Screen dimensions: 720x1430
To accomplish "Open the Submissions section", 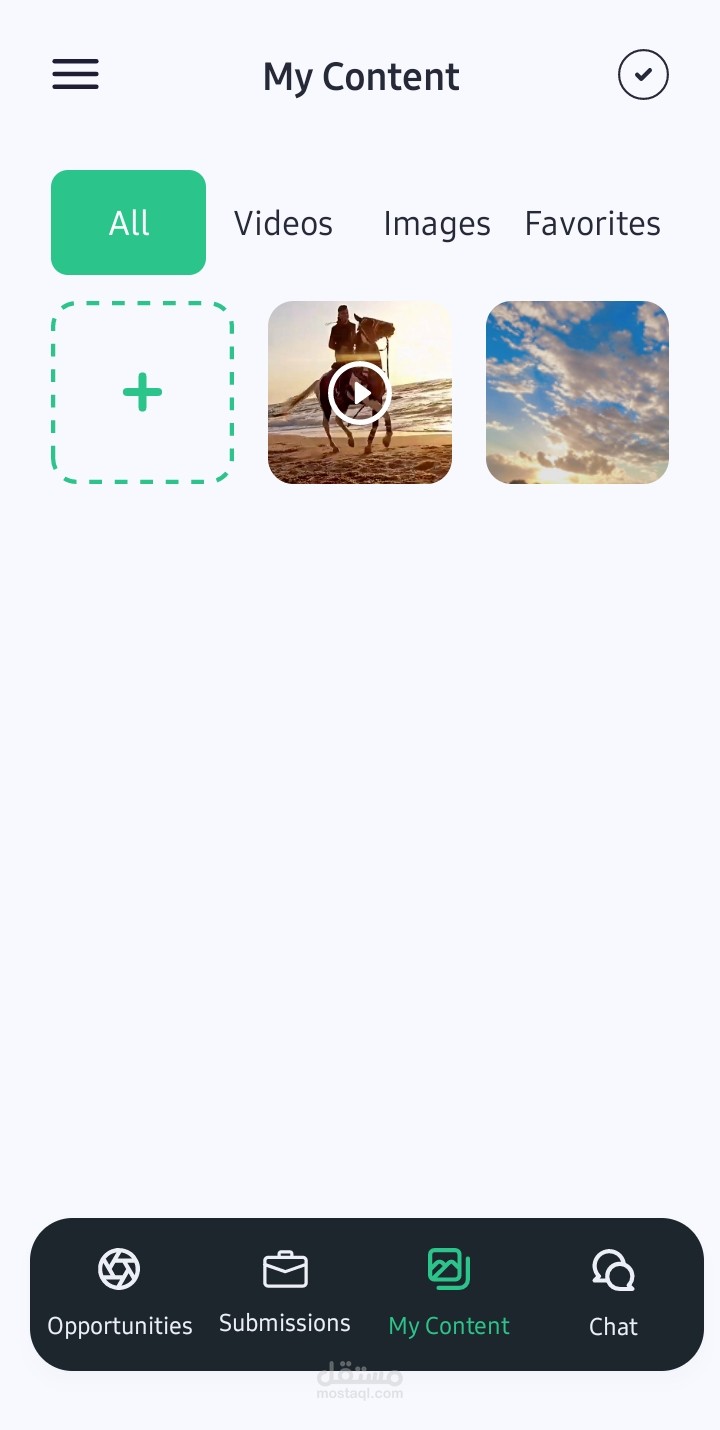I will coord(285,1293).
